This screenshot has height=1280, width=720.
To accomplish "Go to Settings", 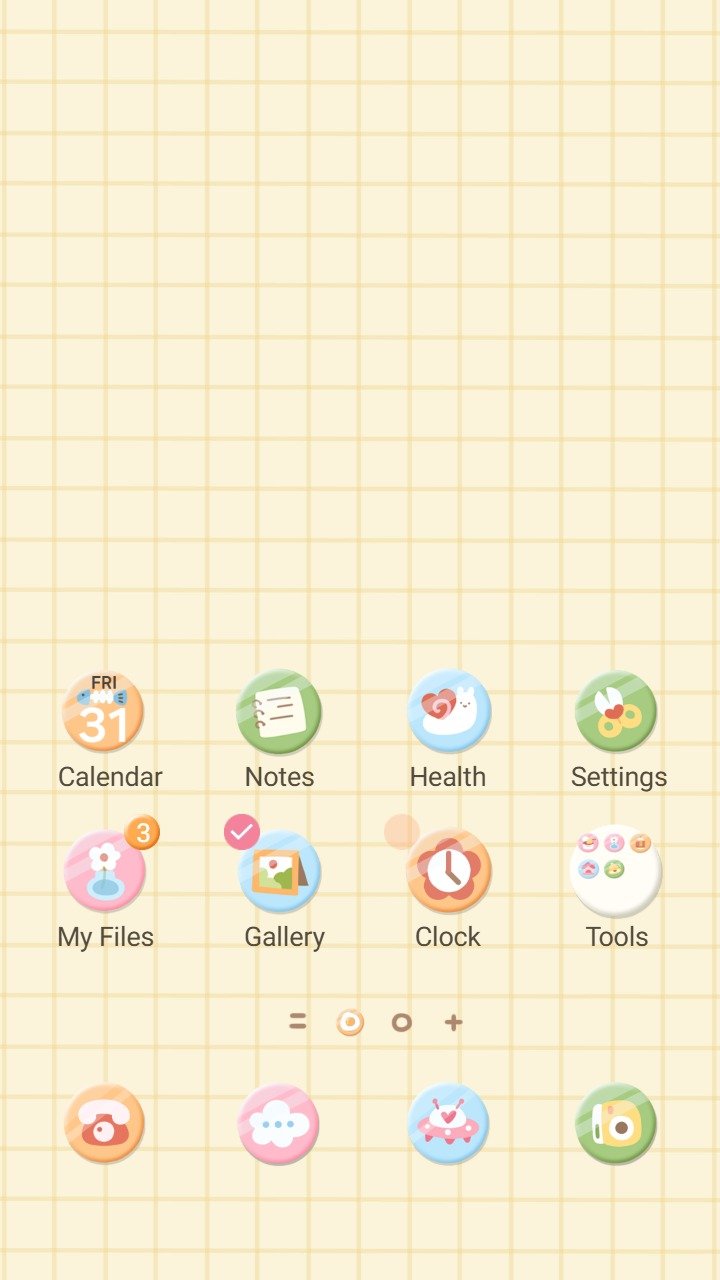I will 617,712.
